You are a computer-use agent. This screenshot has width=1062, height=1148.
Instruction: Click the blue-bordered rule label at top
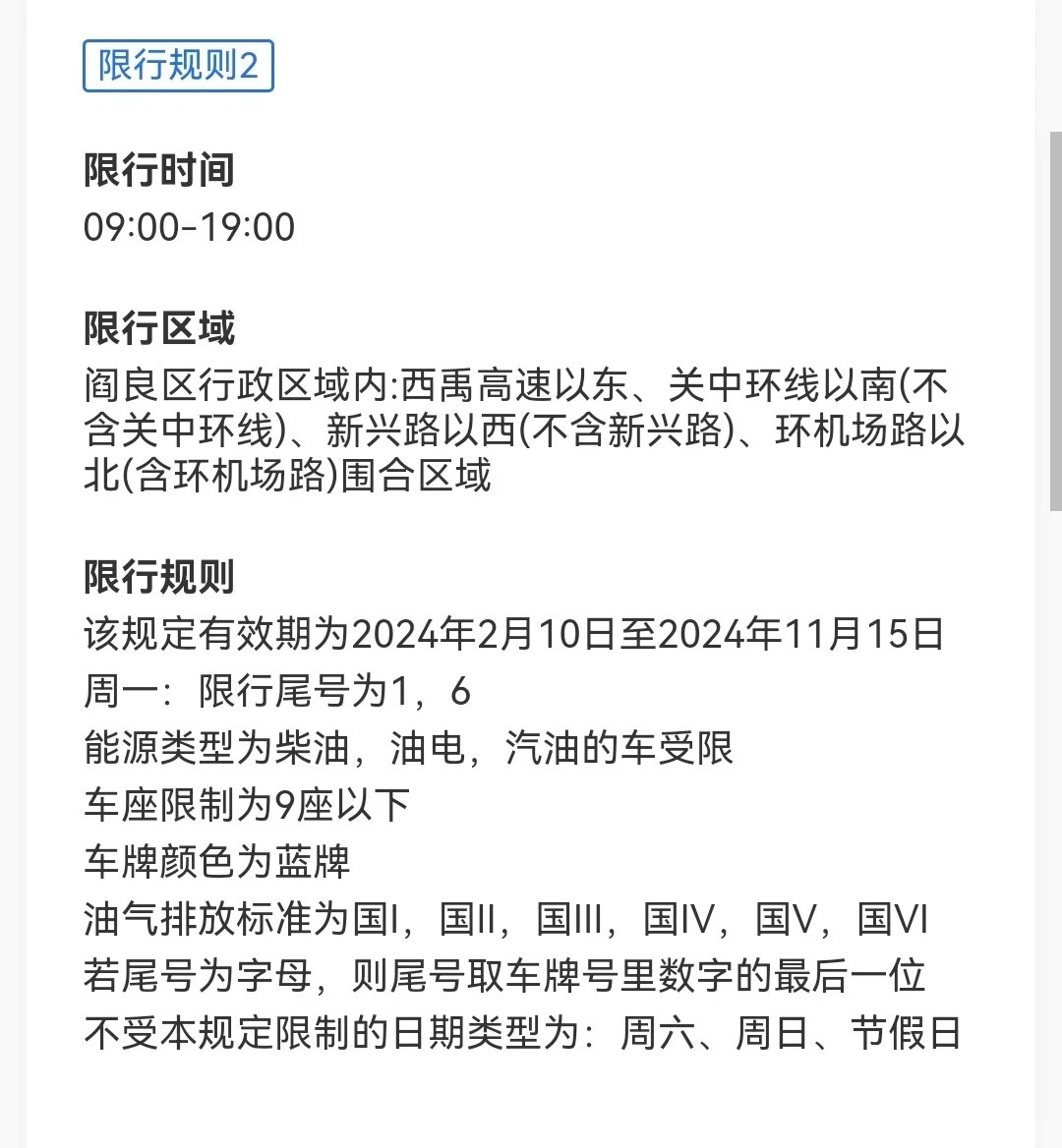pos(177,69)
